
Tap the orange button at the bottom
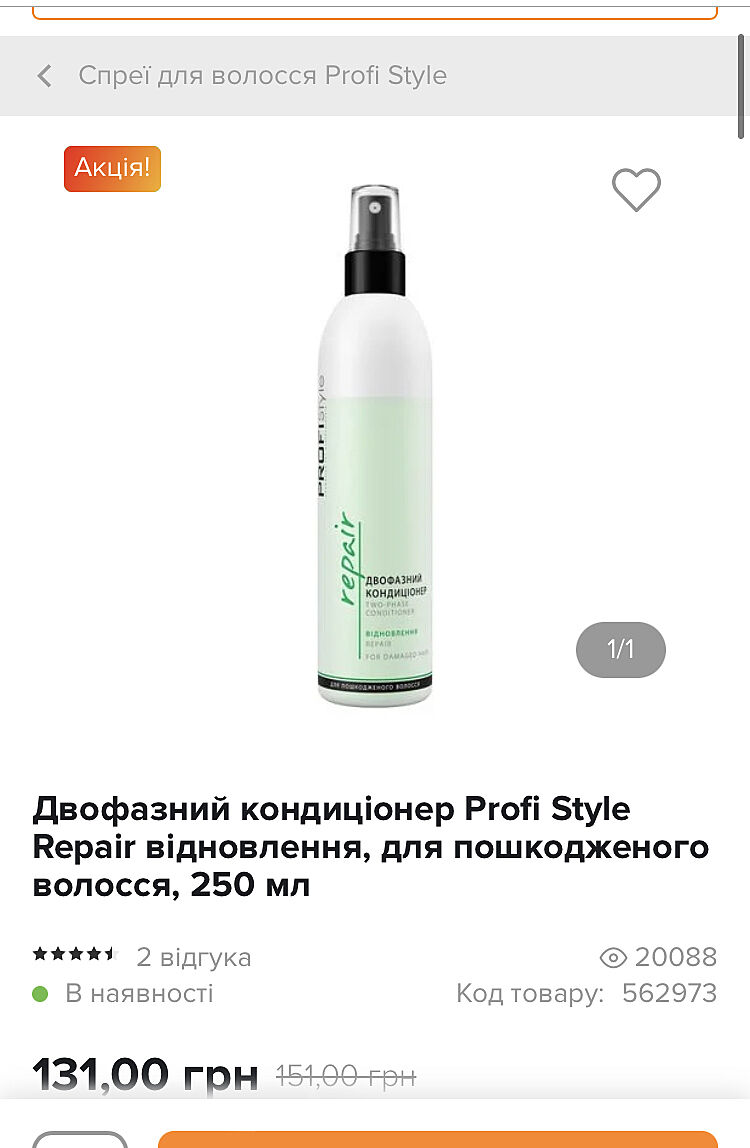point(437,1138)
